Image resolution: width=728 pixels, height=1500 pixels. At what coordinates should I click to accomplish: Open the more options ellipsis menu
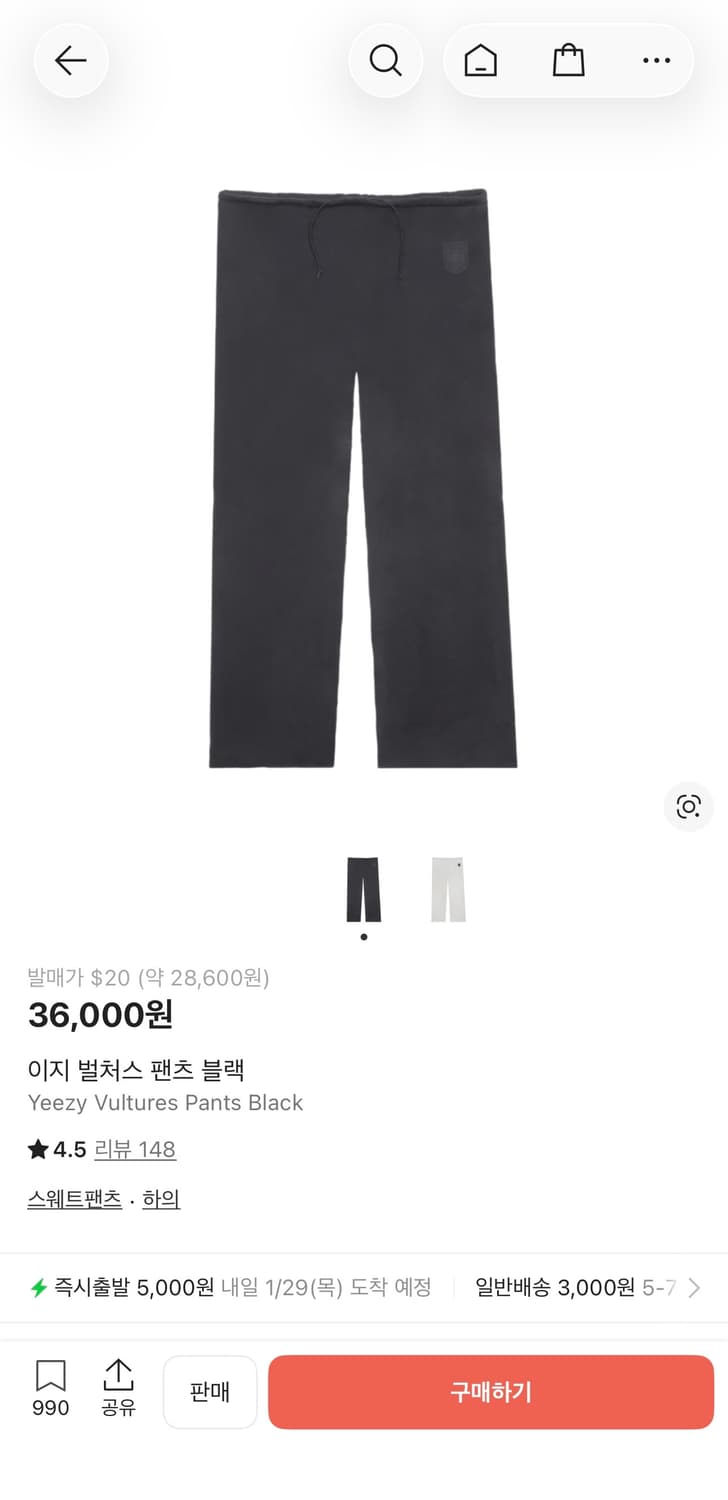click(656, 60)
